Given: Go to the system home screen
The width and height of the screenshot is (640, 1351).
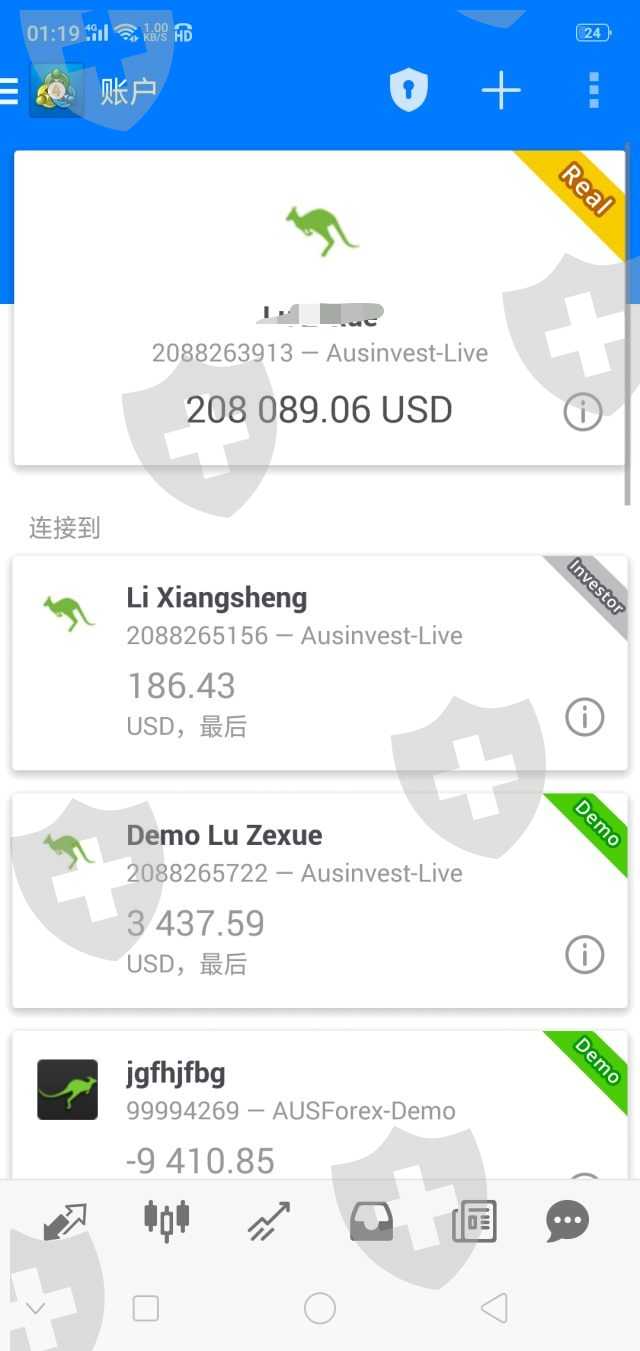Looking at the screenshot, I should 320,1308.
